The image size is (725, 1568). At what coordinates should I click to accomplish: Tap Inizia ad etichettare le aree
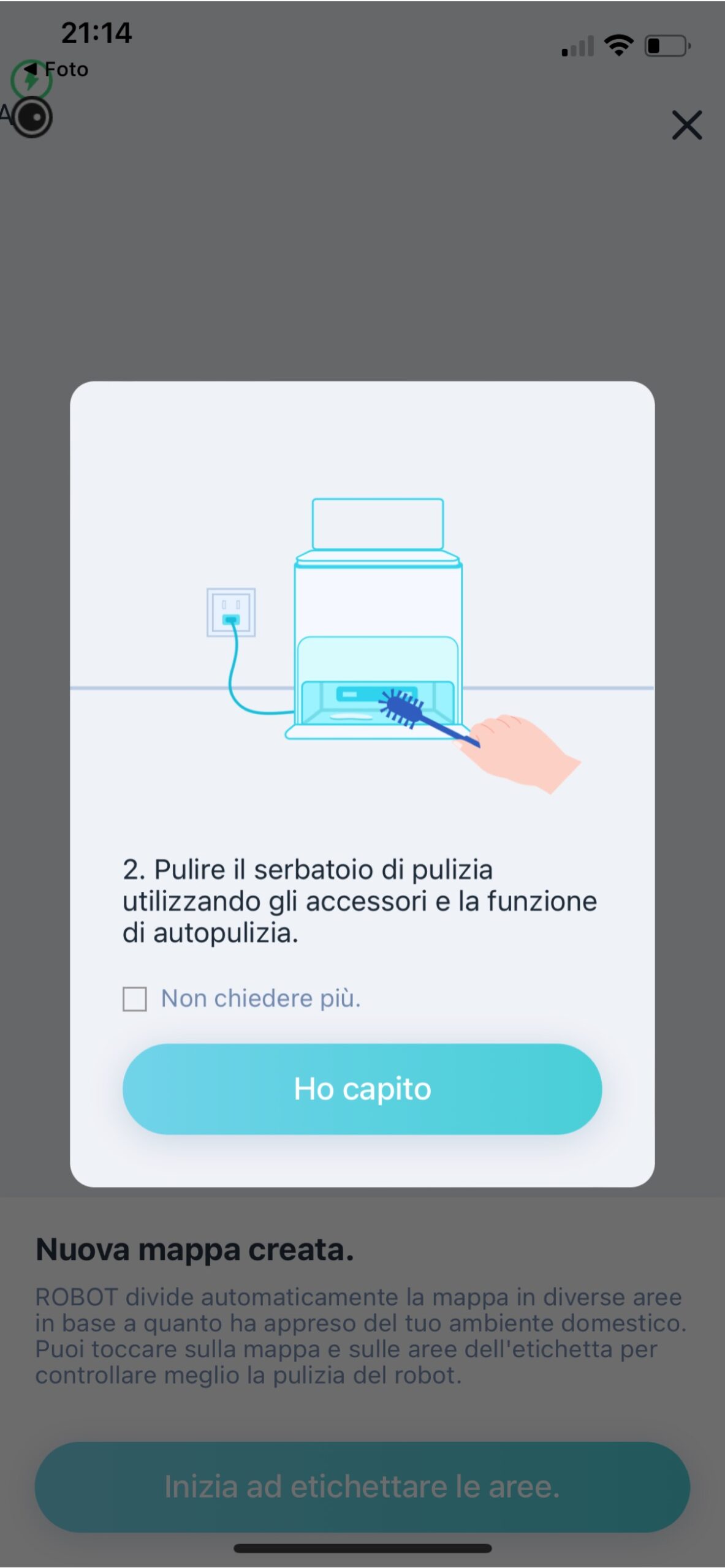coord(362,1487)
